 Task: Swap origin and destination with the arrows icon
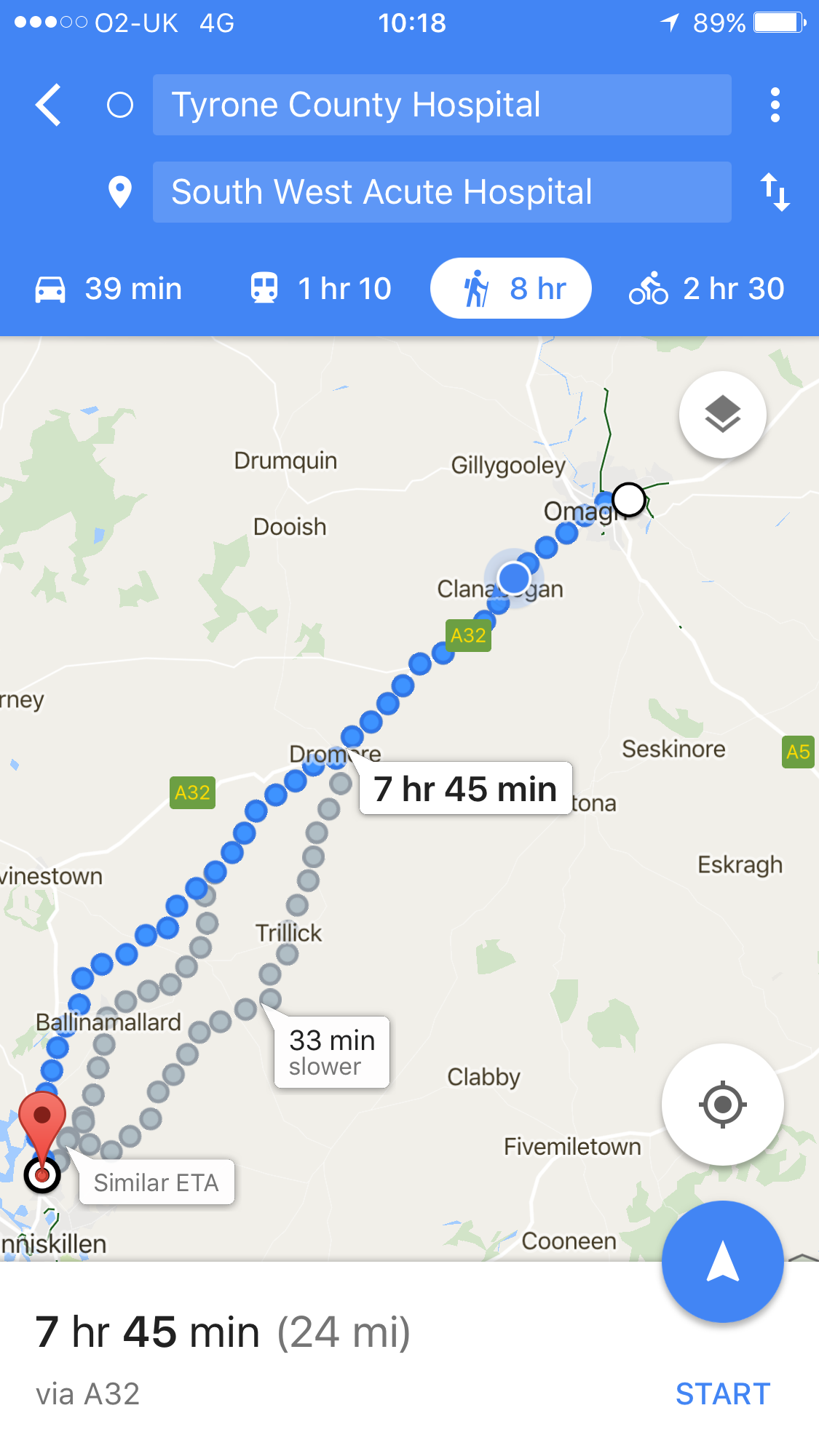(776, 193)
